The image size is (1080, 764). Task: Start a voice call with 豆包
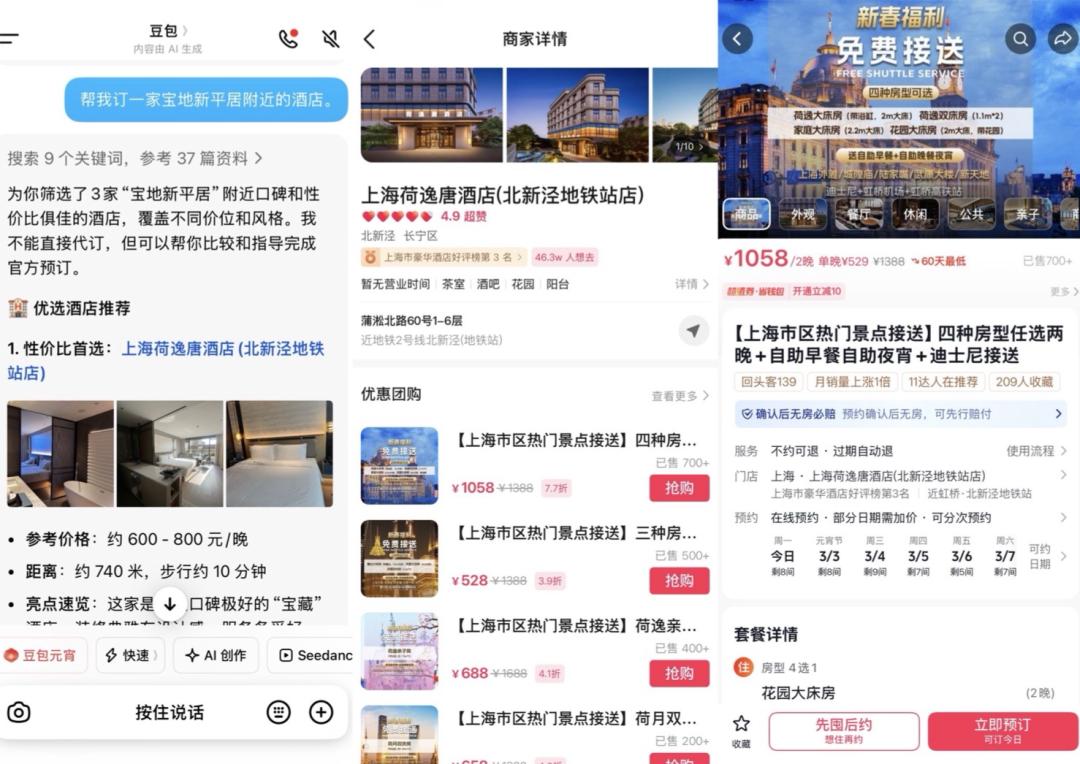289,38
